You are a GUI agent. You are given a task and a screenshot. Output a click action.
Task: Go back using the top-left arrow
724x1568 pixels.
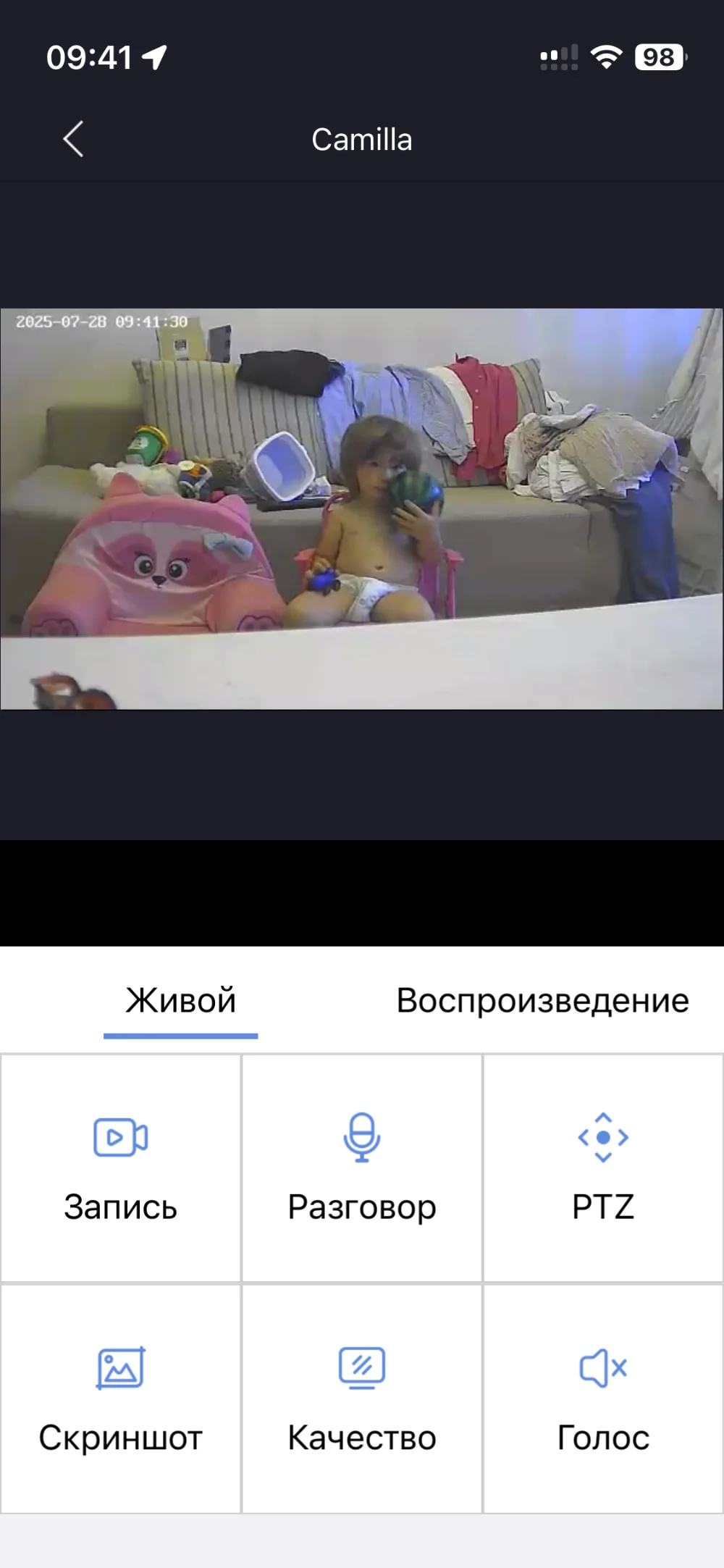73,139
